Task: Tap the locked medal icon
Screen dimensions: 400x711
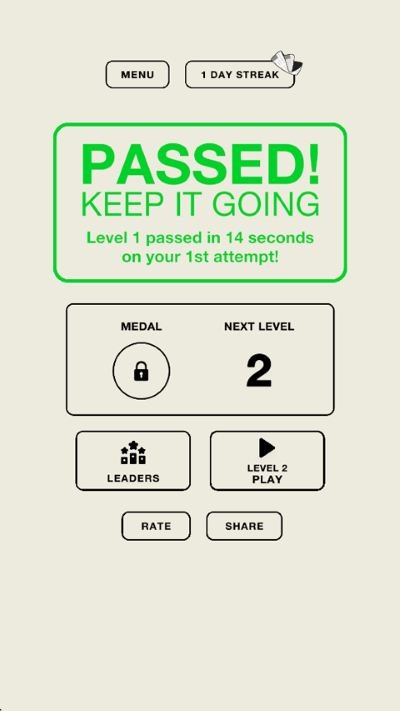Action: click(x=141, y=371)
